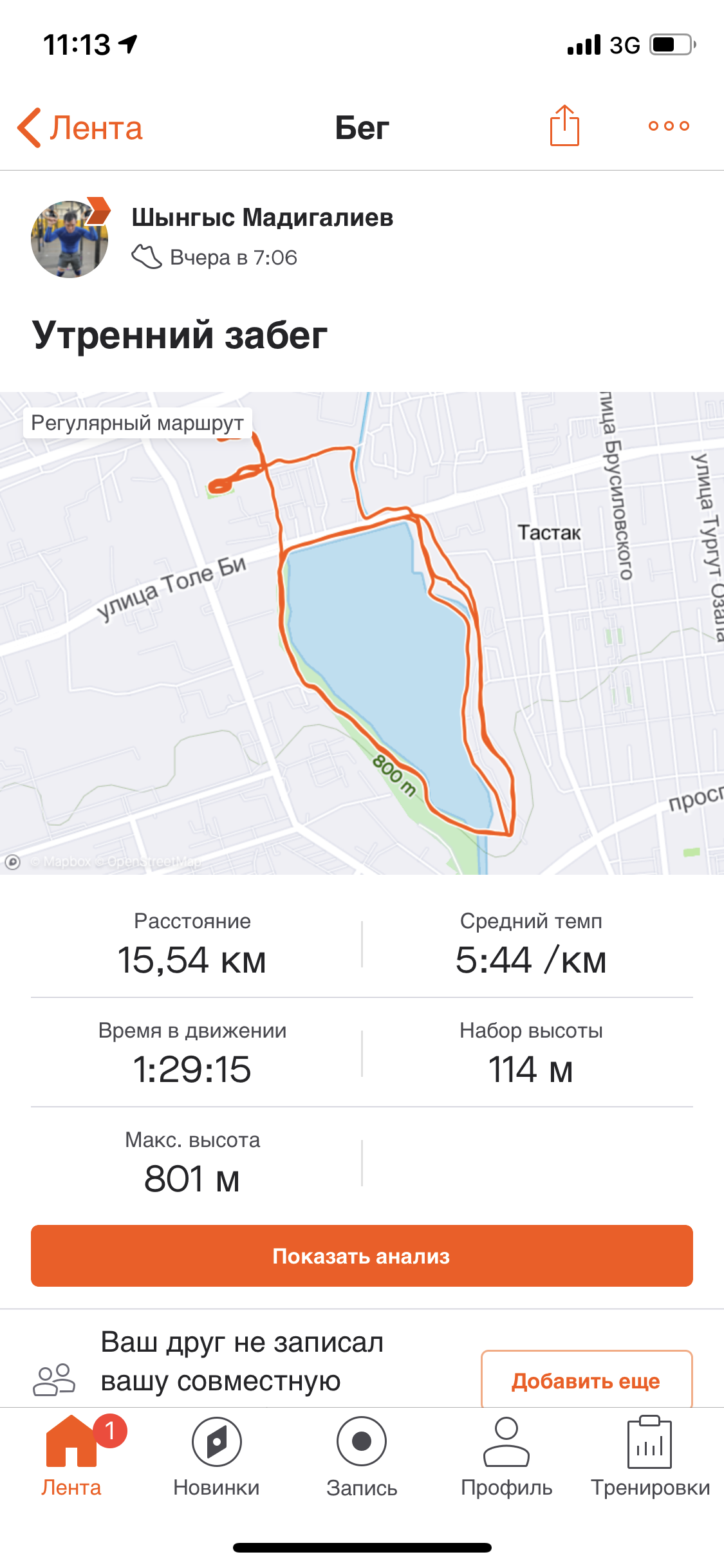Open the run route map
Screen dimensions: 724x1568
coord(362,633)
